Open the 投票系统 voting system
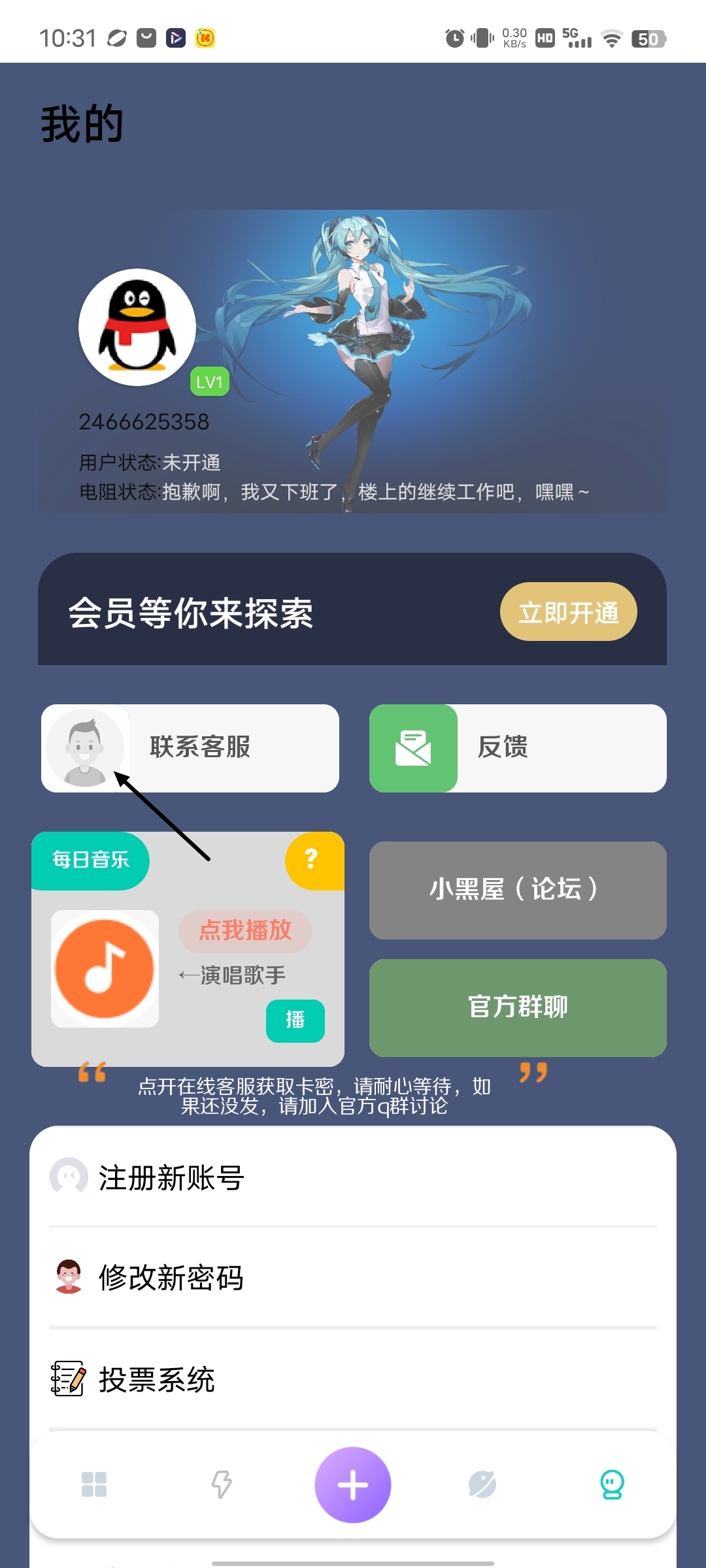Screen dimensions: 706x1568 pyautogui.click(x=353, y=1379)
